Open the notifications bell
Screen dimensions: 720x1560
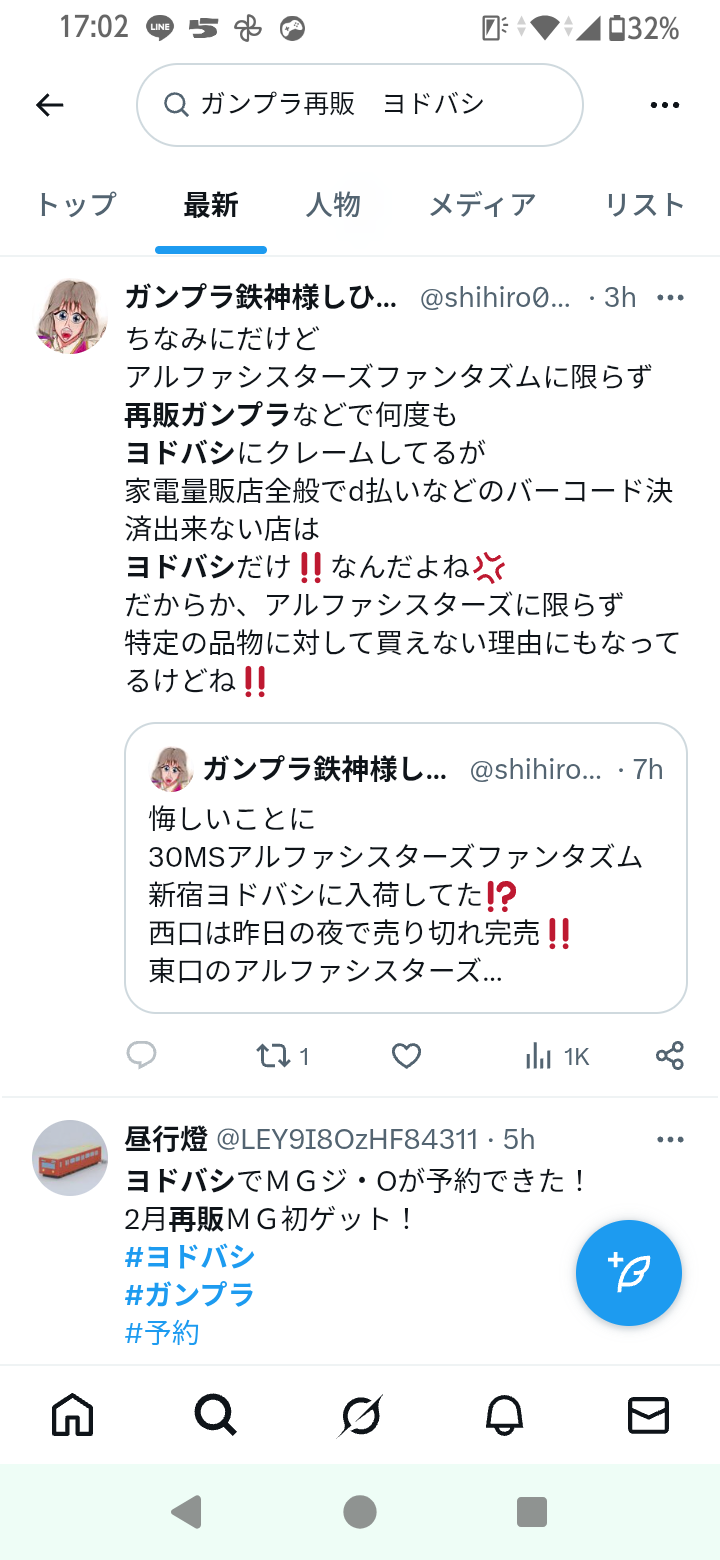[x=504, y=1415]
